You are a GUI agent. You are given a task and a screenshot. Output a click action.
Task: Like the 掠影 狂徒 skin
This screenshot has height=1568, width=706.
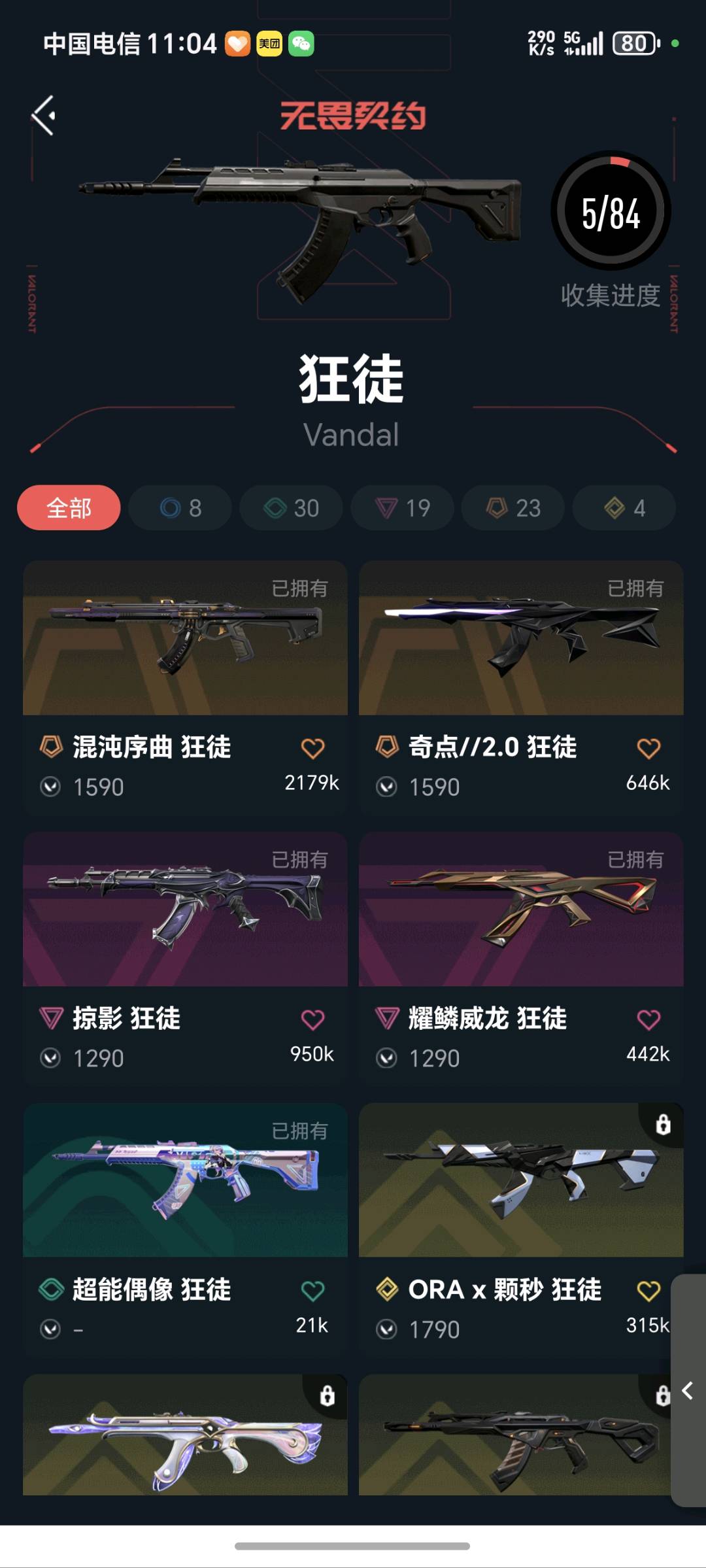point(312,1020)
